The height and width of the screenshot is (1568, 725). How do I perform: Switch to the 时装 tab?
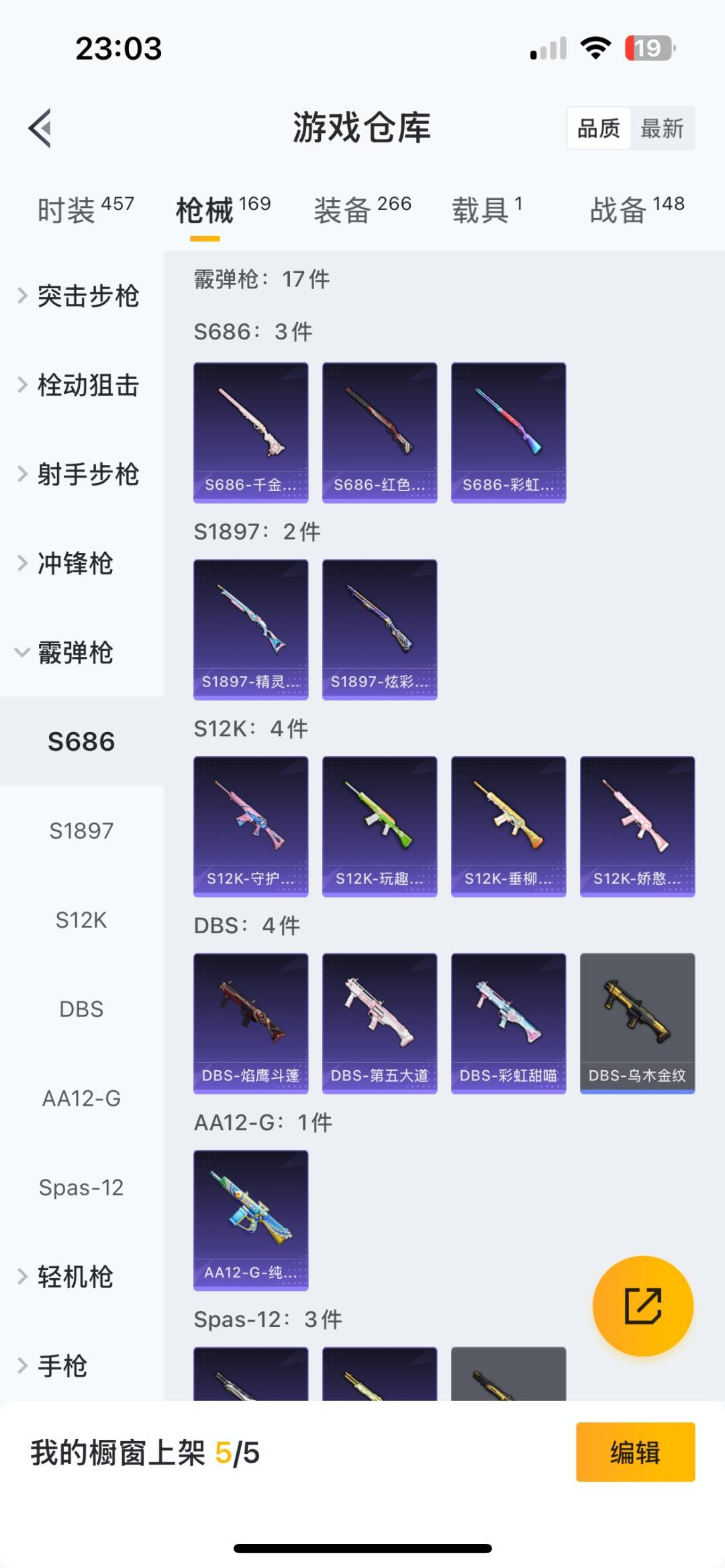85,209
